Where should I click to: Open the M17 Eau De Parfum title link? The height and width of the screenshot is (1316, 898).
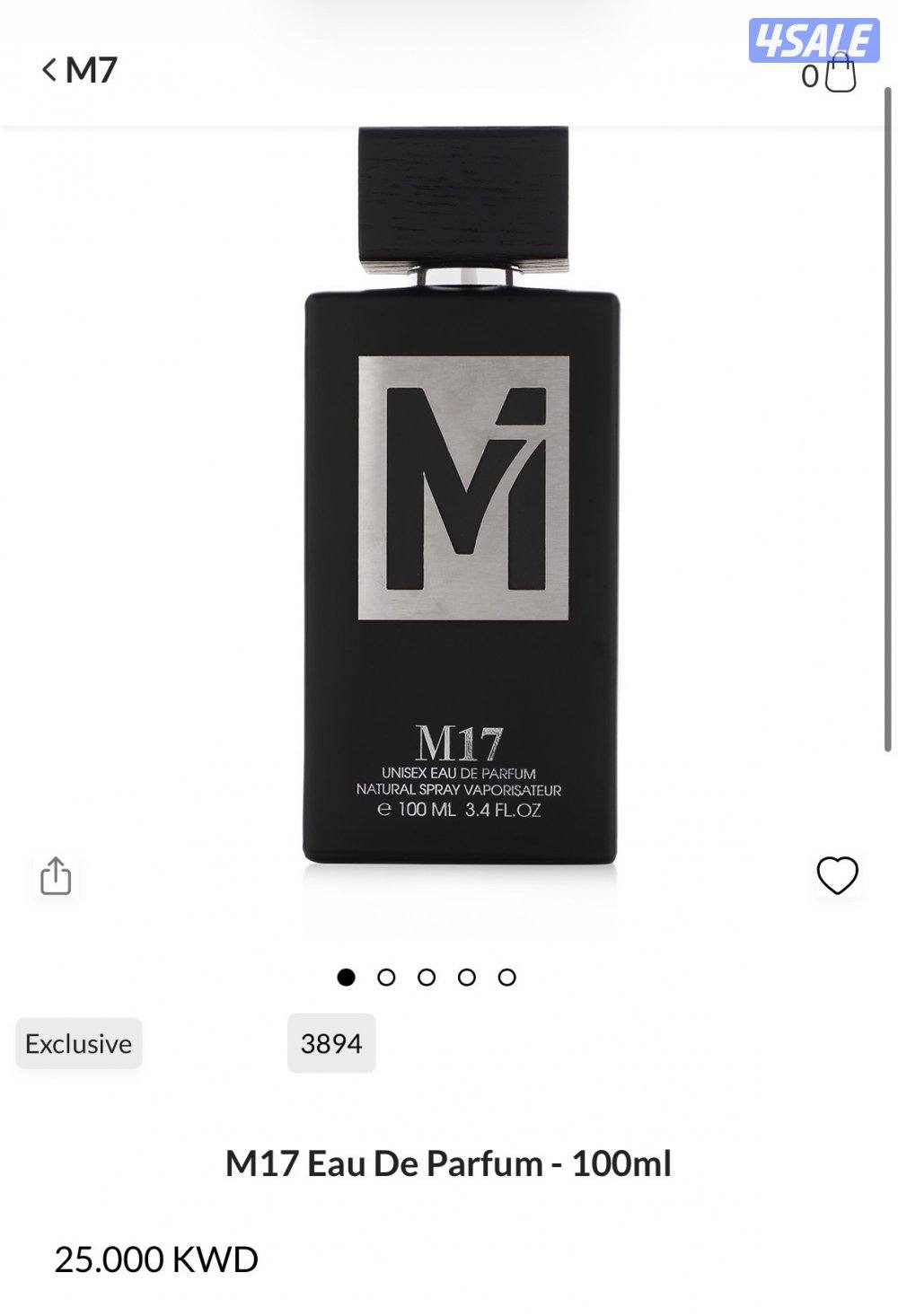coord(448,1161)
